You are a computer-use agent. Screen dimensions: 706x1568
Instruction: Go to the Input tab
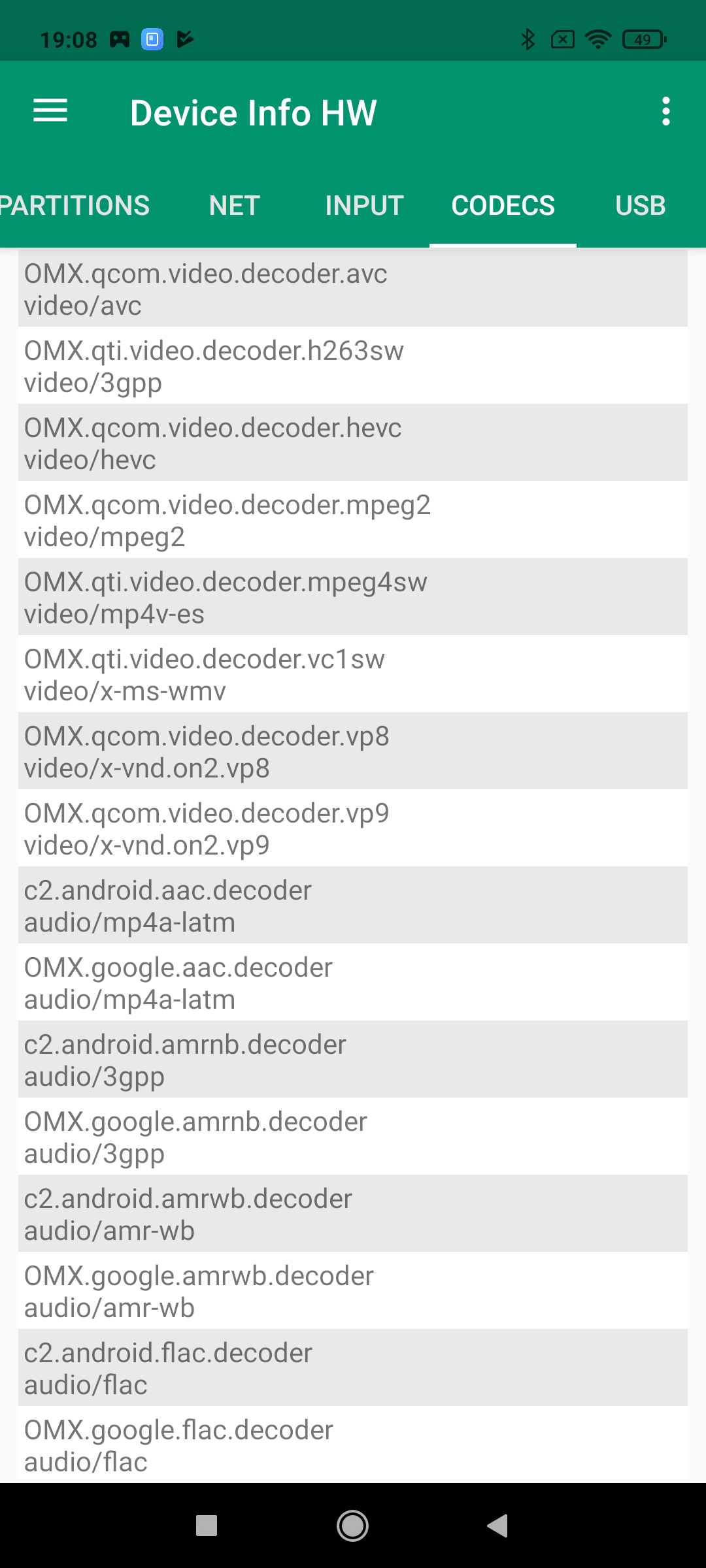pyautogui.click(x=364, y=206)
